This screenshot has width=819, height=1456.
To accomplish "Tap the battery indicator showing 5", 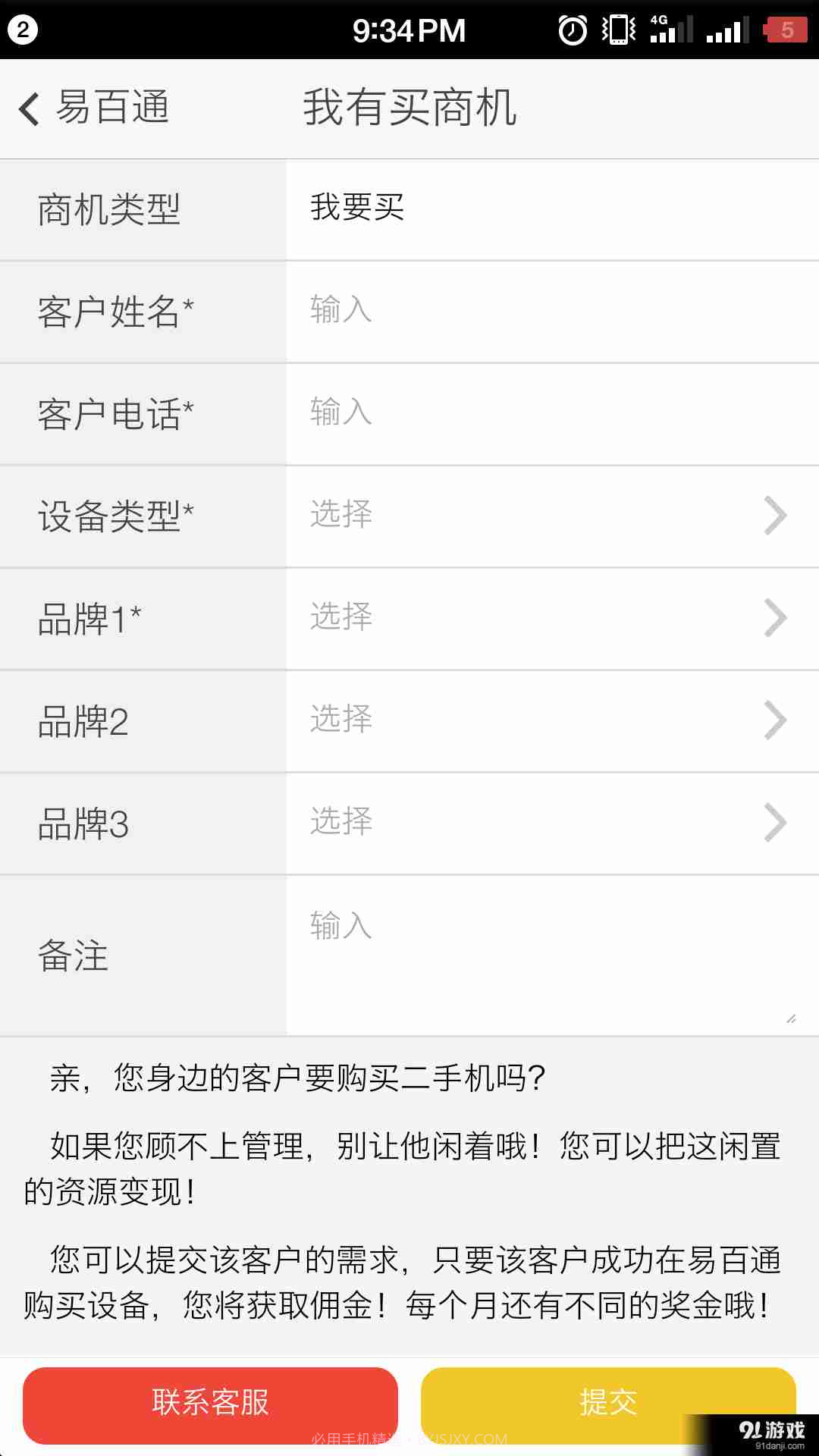I will (x=786, y=28).
